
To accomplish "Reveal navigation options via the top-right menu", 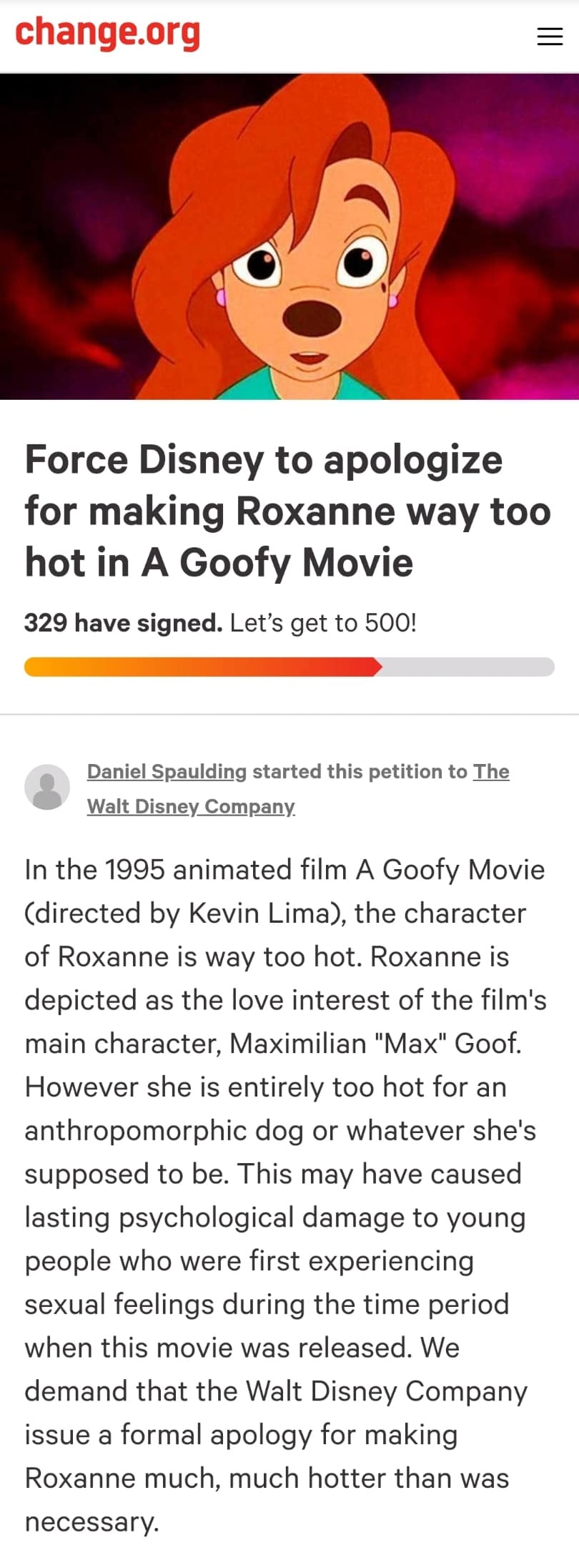I will point(550,36).
